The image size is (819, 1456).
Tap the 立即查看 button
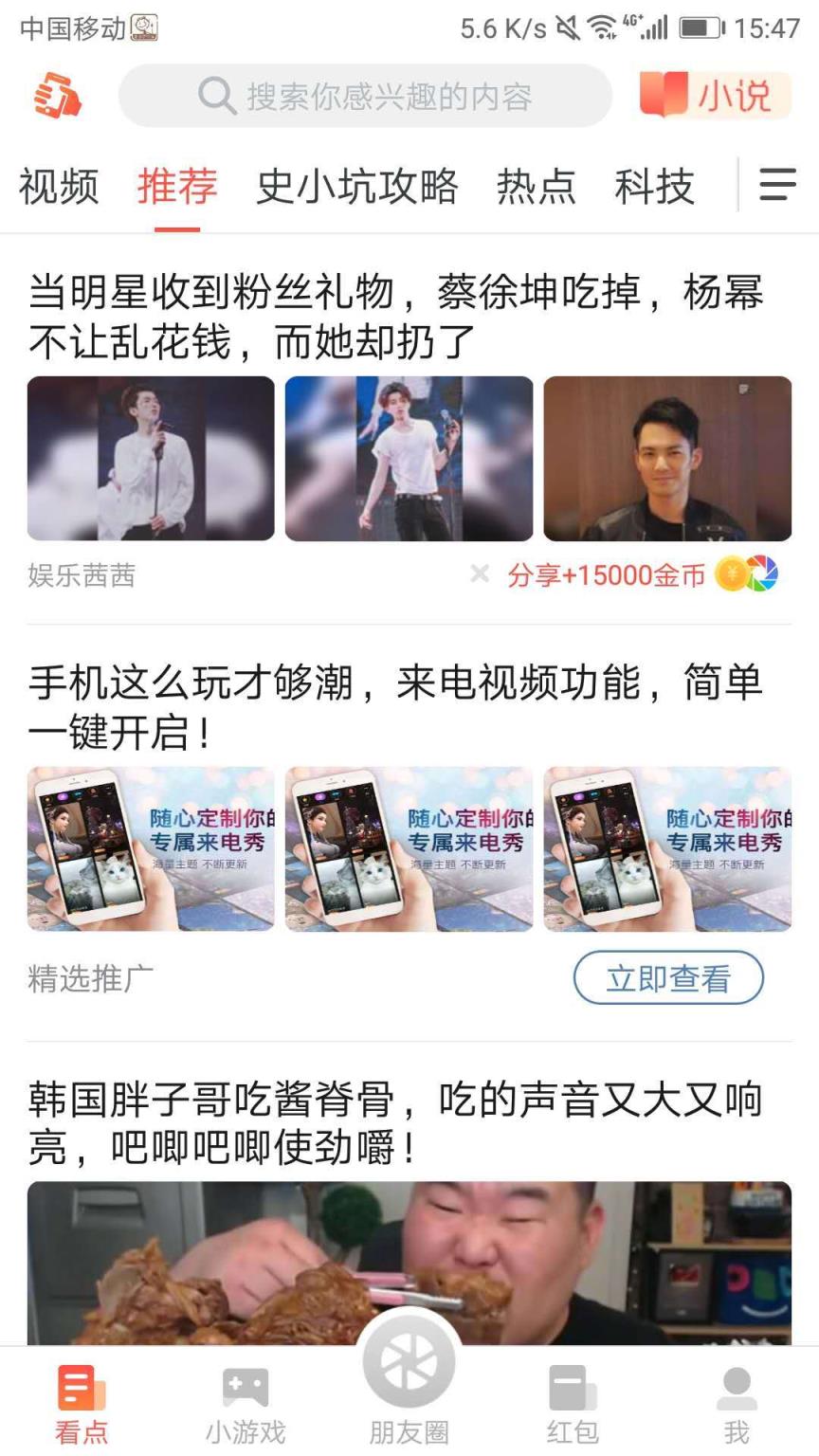point(667,977)
